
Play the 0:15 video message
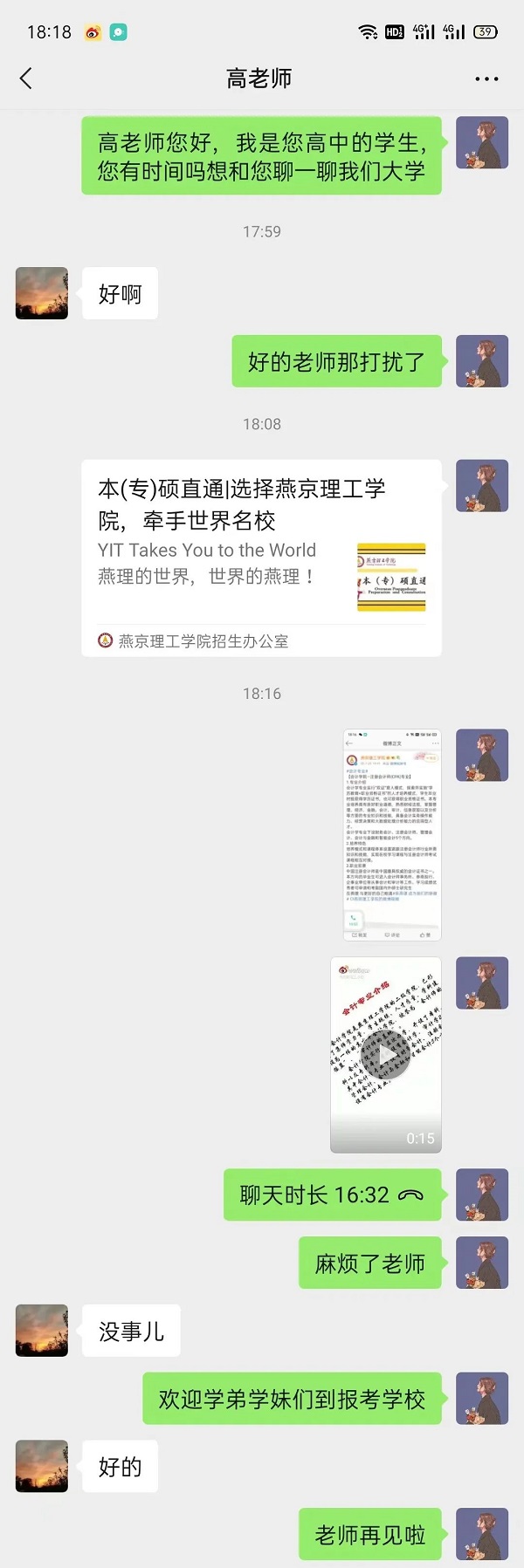tap(385, 1055)
